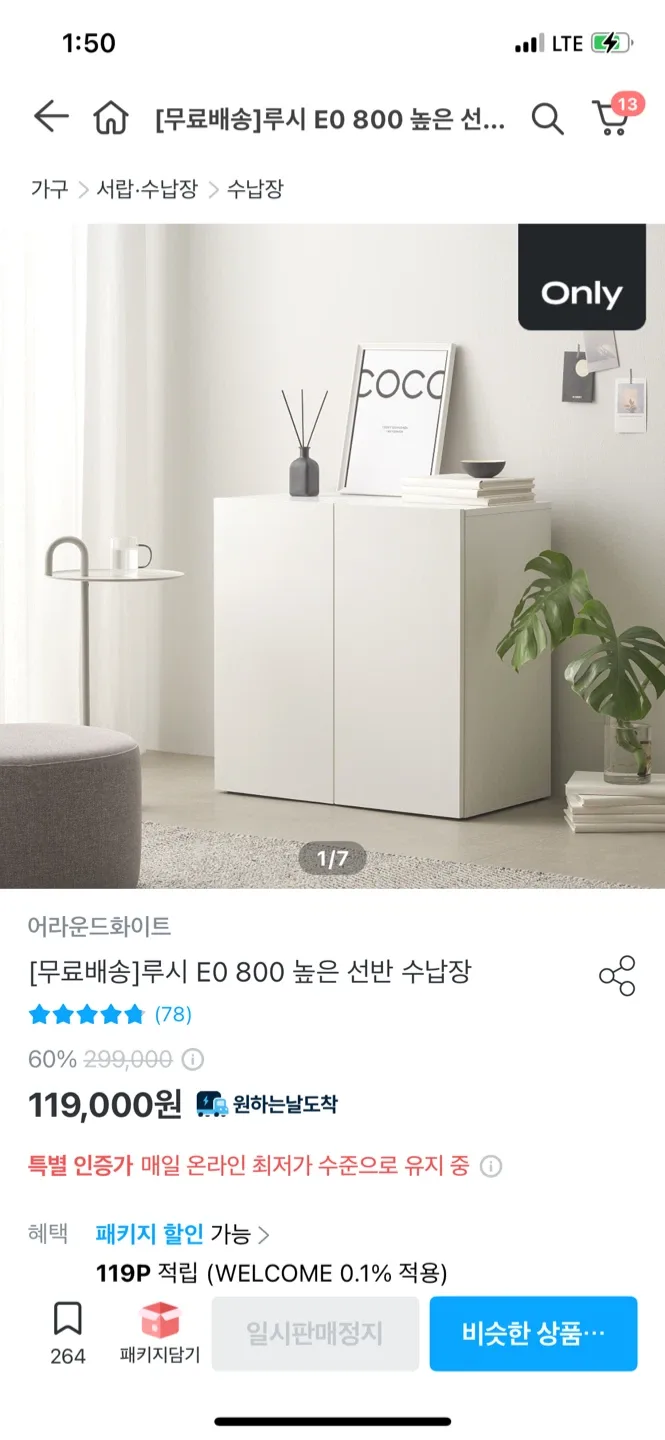View 비슷한 상품 similar products
665x1440 pixels.
[533, 1333]
